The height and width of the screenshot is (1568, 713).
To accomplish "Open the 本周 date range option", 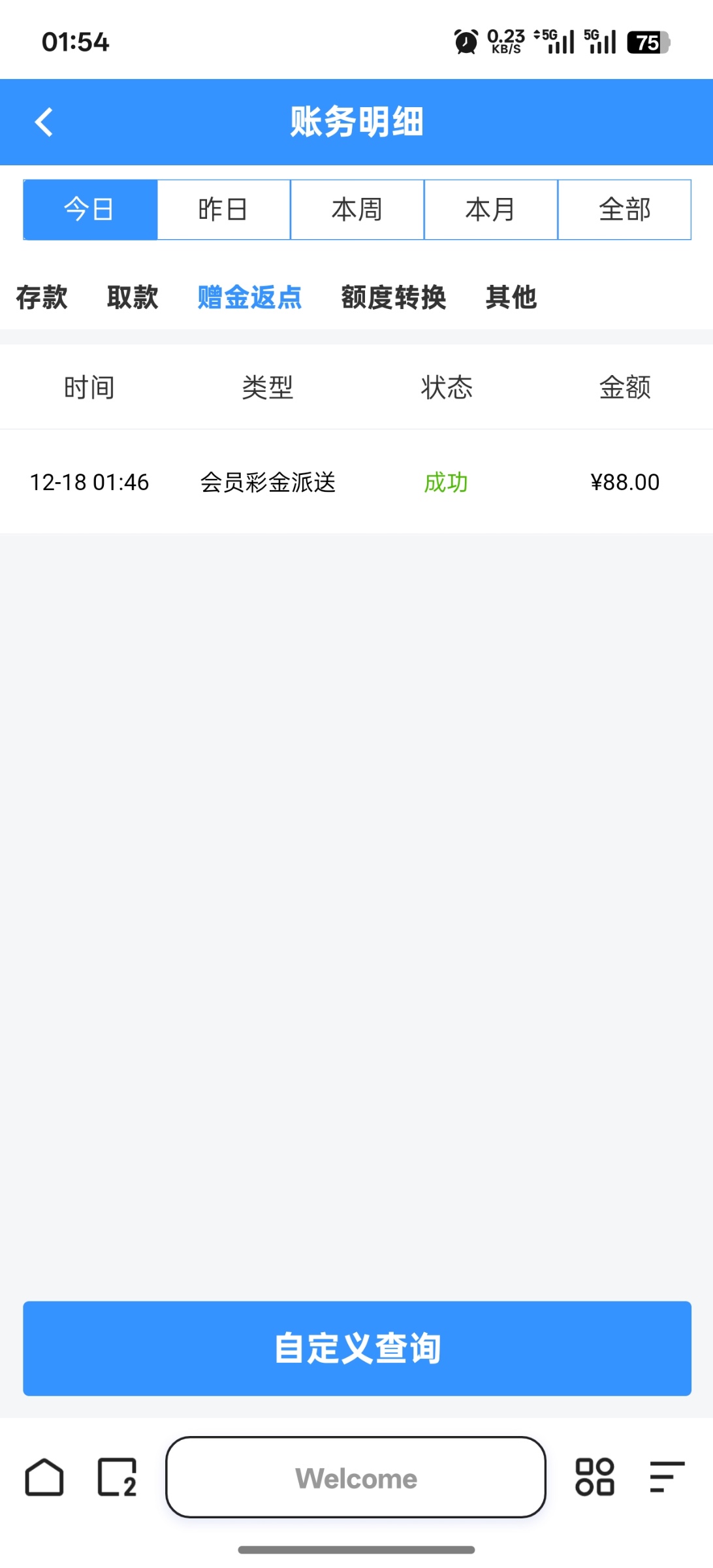I will click(x=356, y=209).
